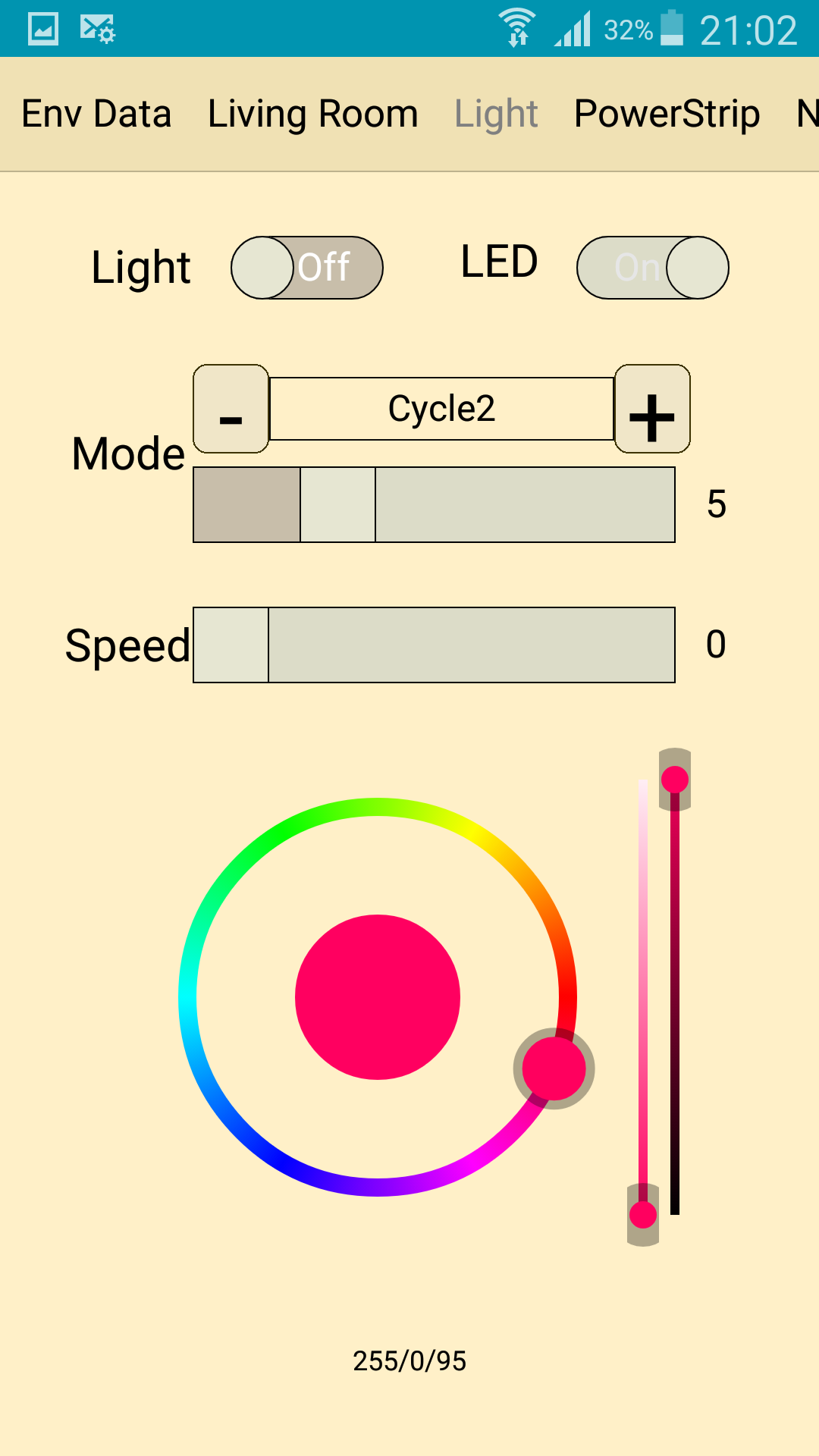Switch to the Env Data tab
The width and height of the screenshot is (819, 1456).
pyautogui.click(x=96, y=115)
